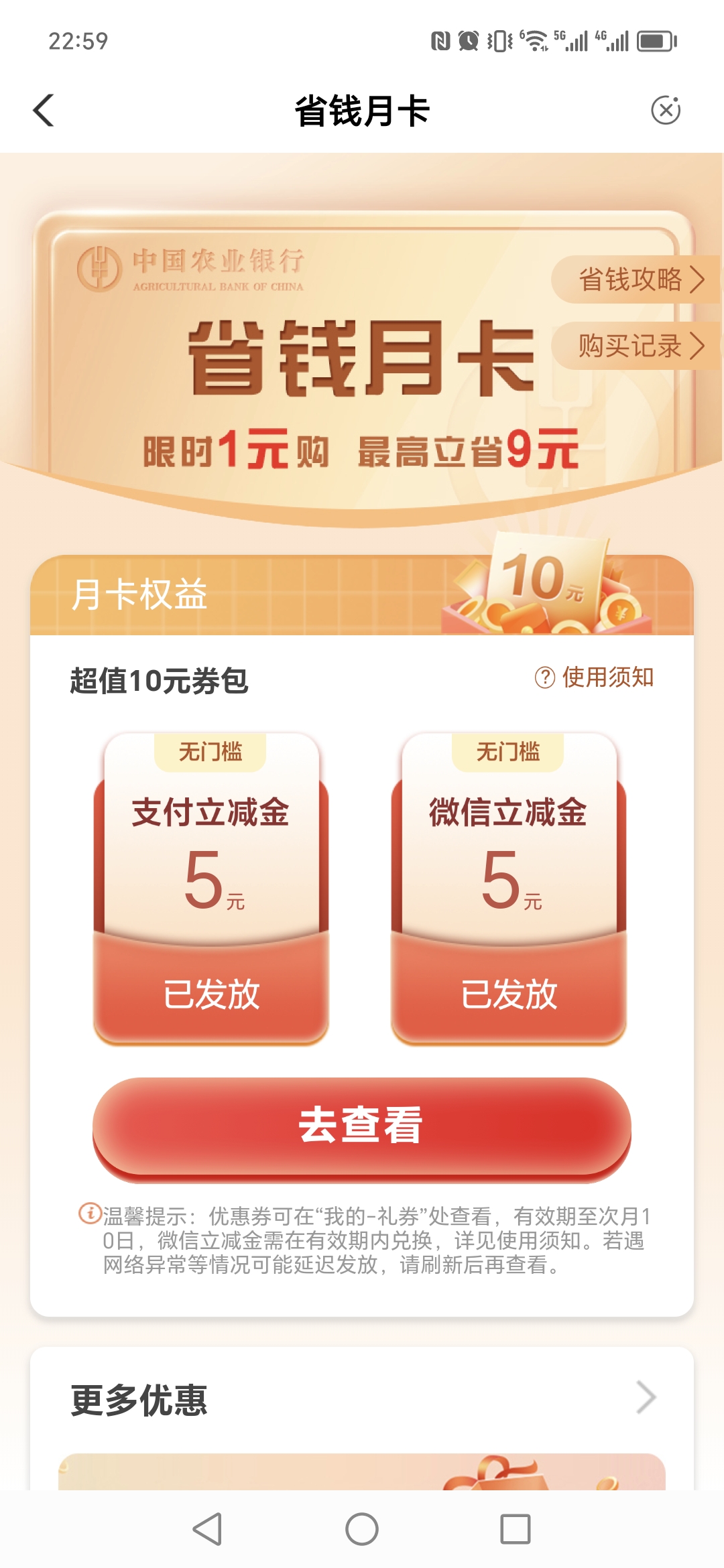The image size is (724, 1568).
Task: Tap the 去查看 button
Action: click(362, 1127)
